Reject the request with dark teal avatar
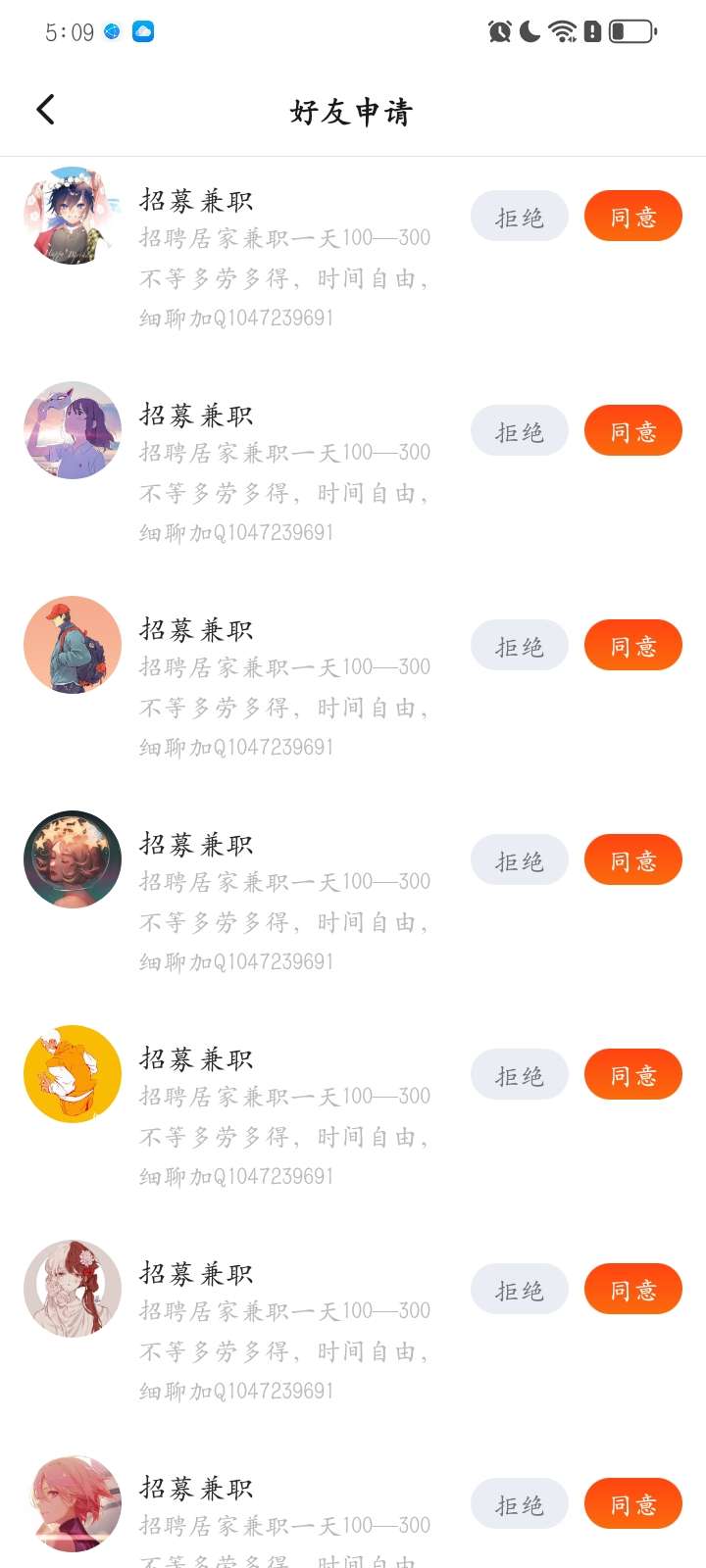706x1568 pixels. coord(519,860)
